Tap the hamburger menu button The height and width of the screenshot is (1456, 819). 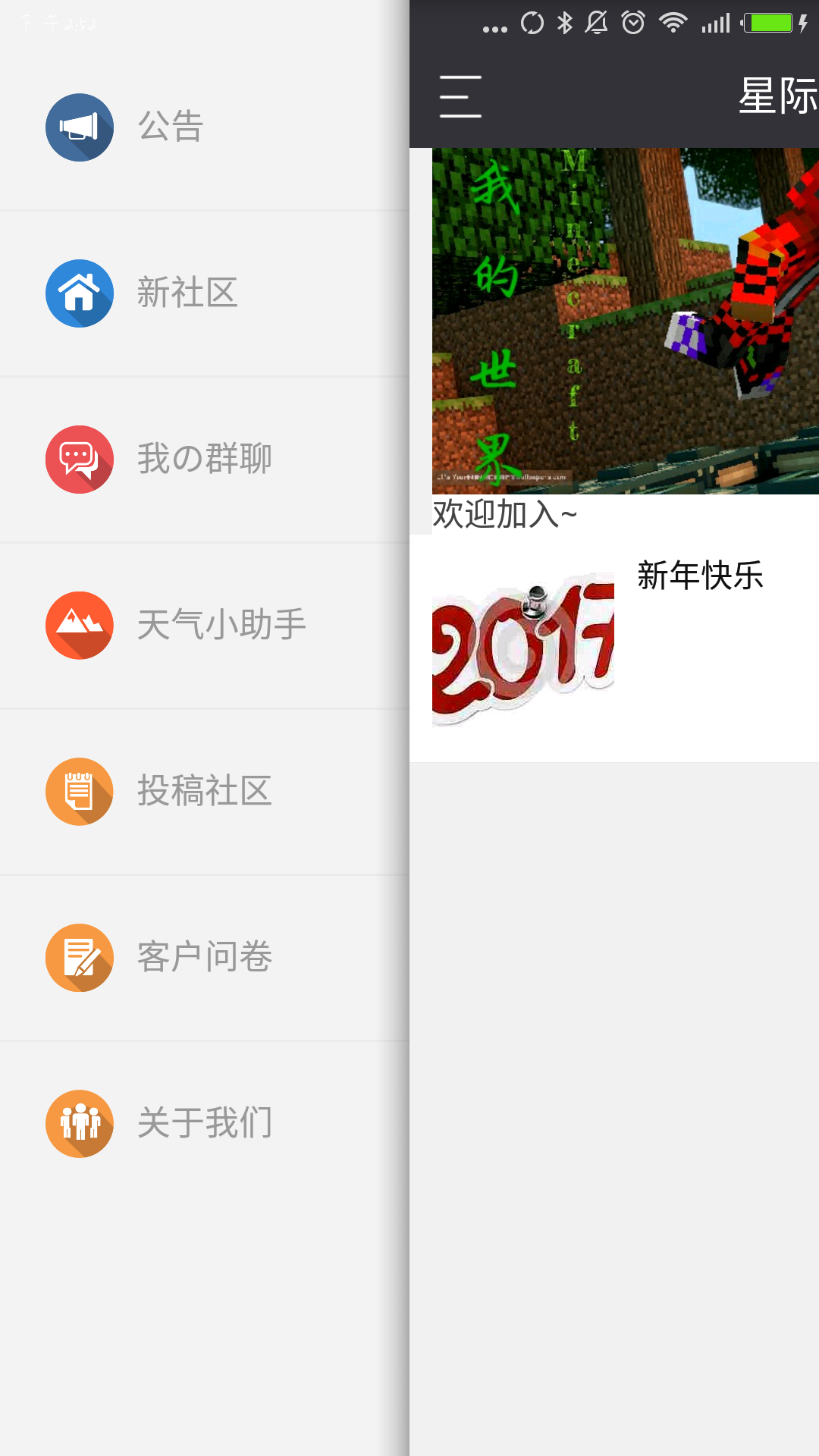pos(460,96)
